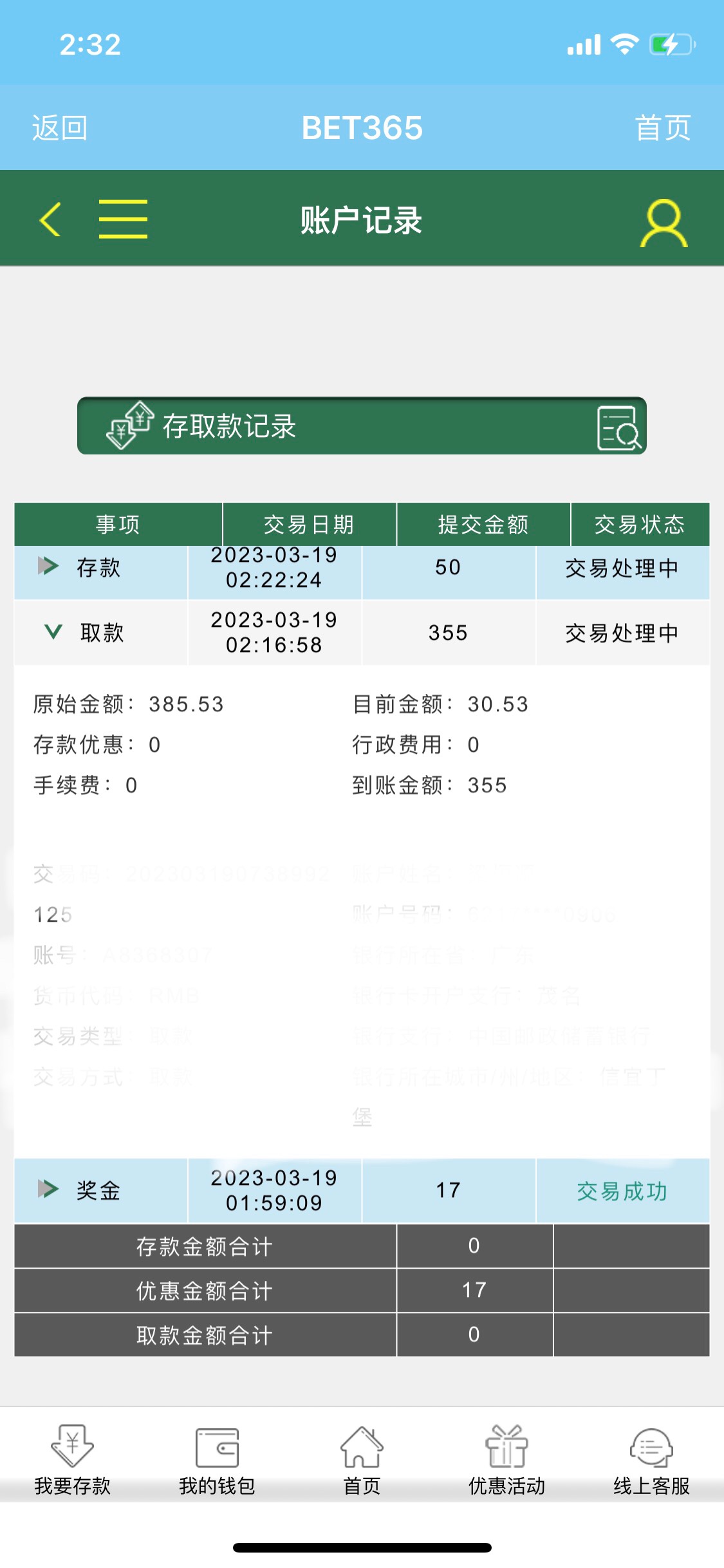Screen dimensions: 724x1568
Task: Open 我的钱包
Action: [217, 1459]
